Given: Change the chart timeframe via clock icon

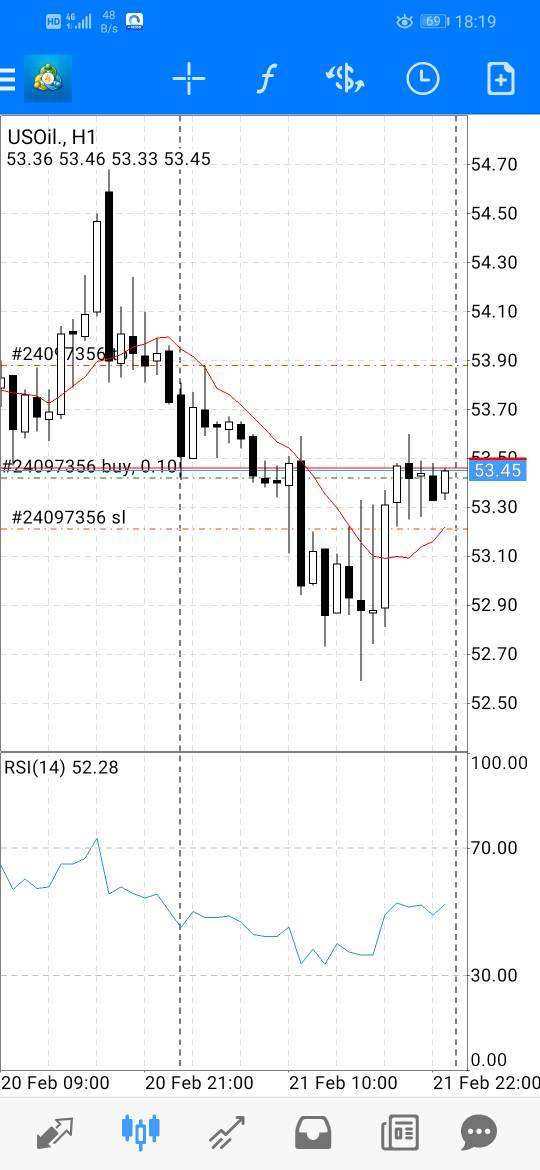Looking at the screenshot, I should (423, 78).
